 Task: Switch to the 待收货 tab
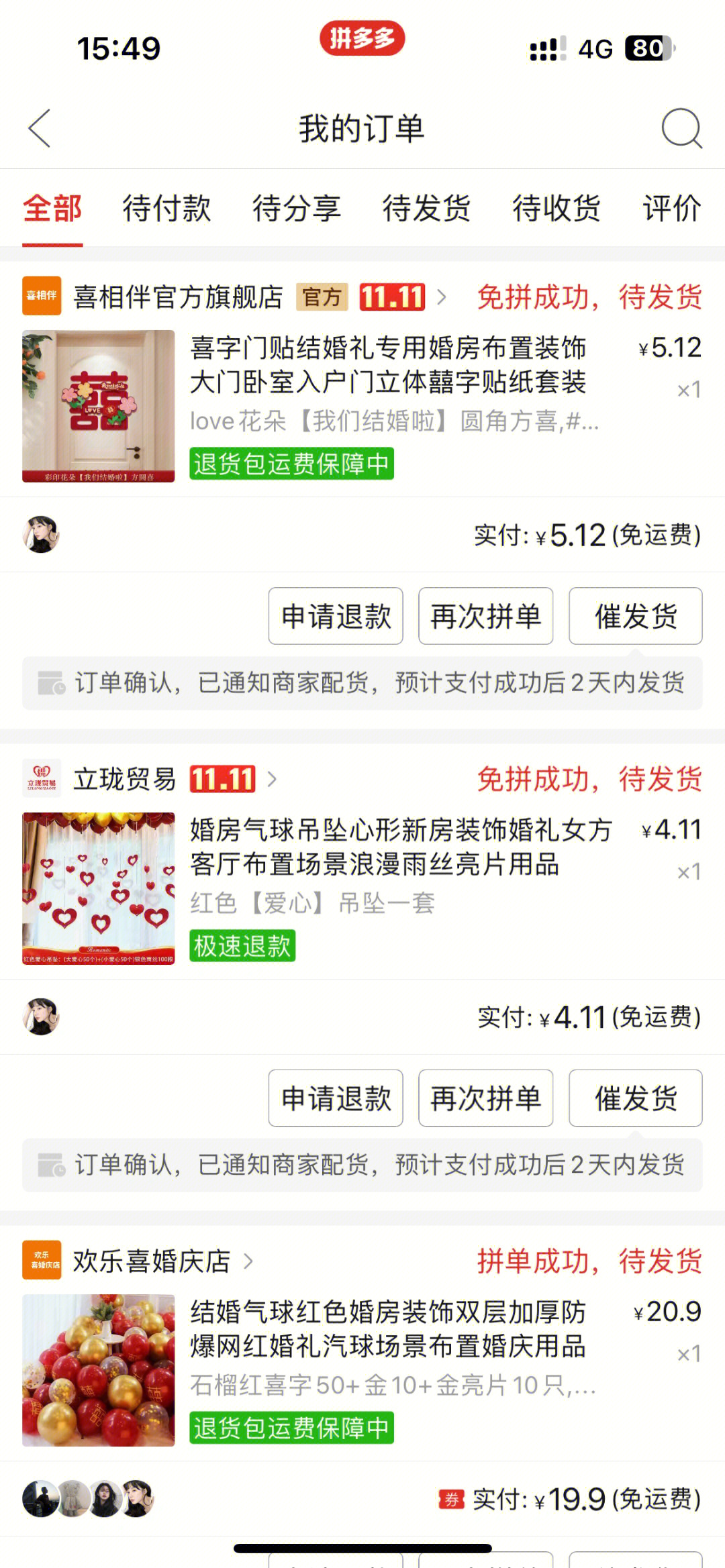(x=556, y=208)
